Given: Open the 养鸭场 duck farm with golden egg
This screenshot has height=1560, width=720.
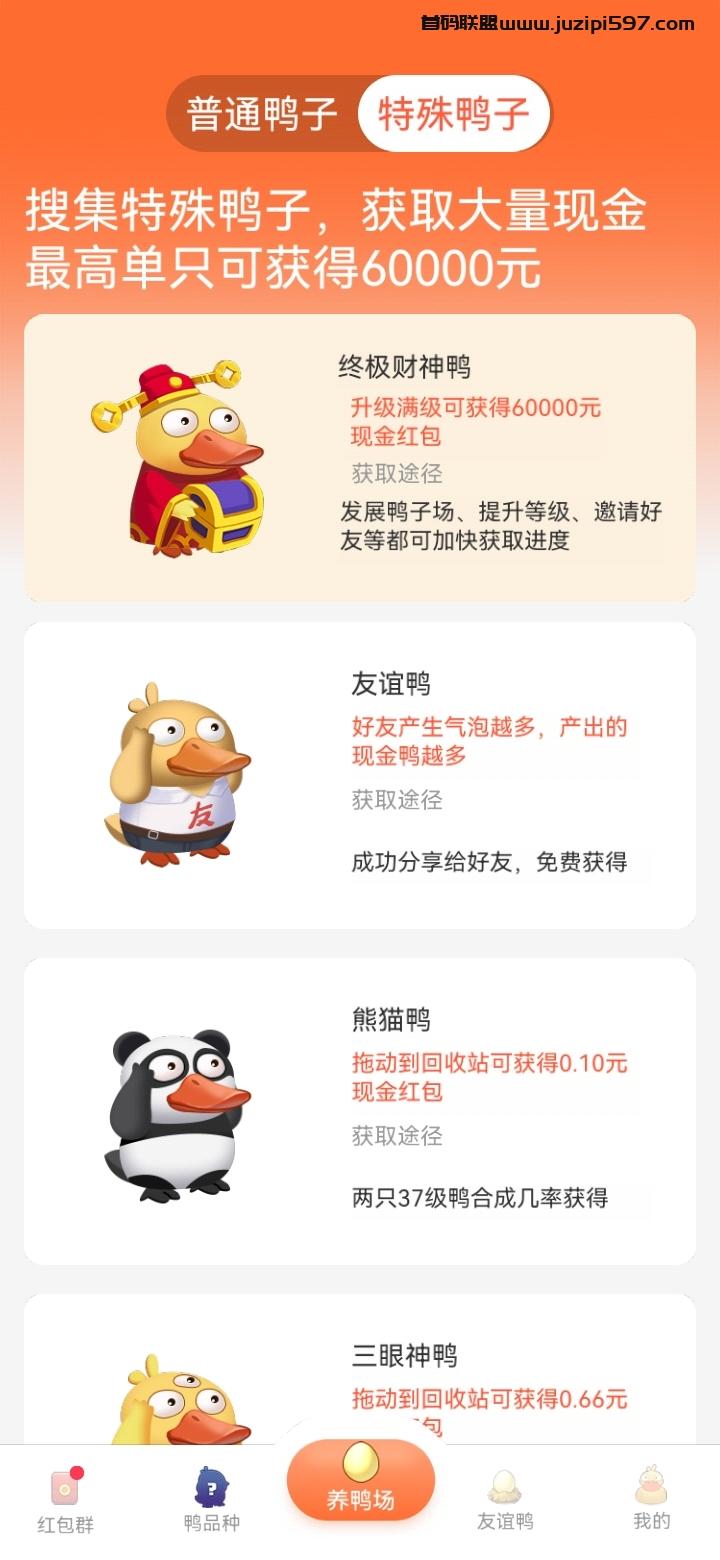Looking at the screenshot, I should pos(360,1480).
